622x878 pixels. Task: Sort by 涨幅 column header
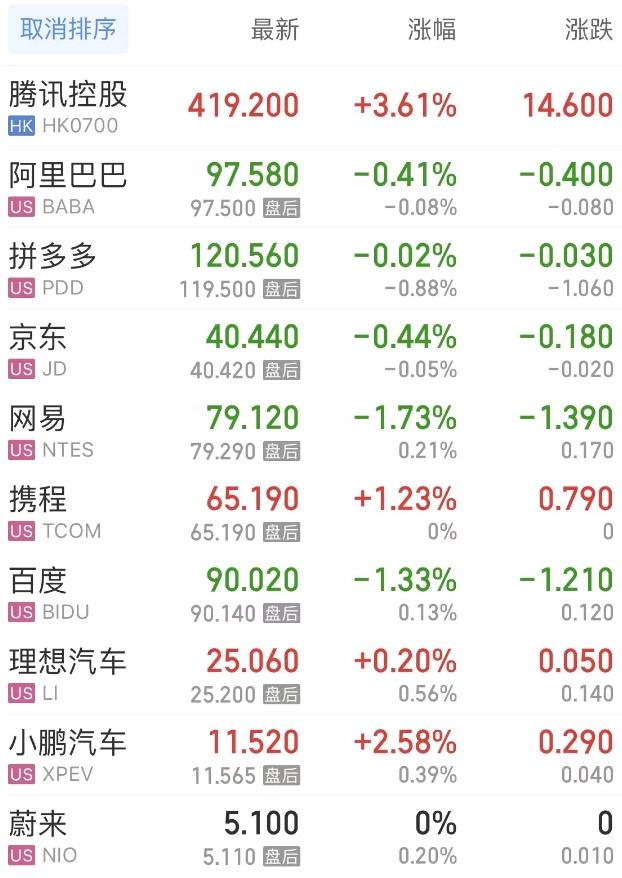click(x=432, y=30)
